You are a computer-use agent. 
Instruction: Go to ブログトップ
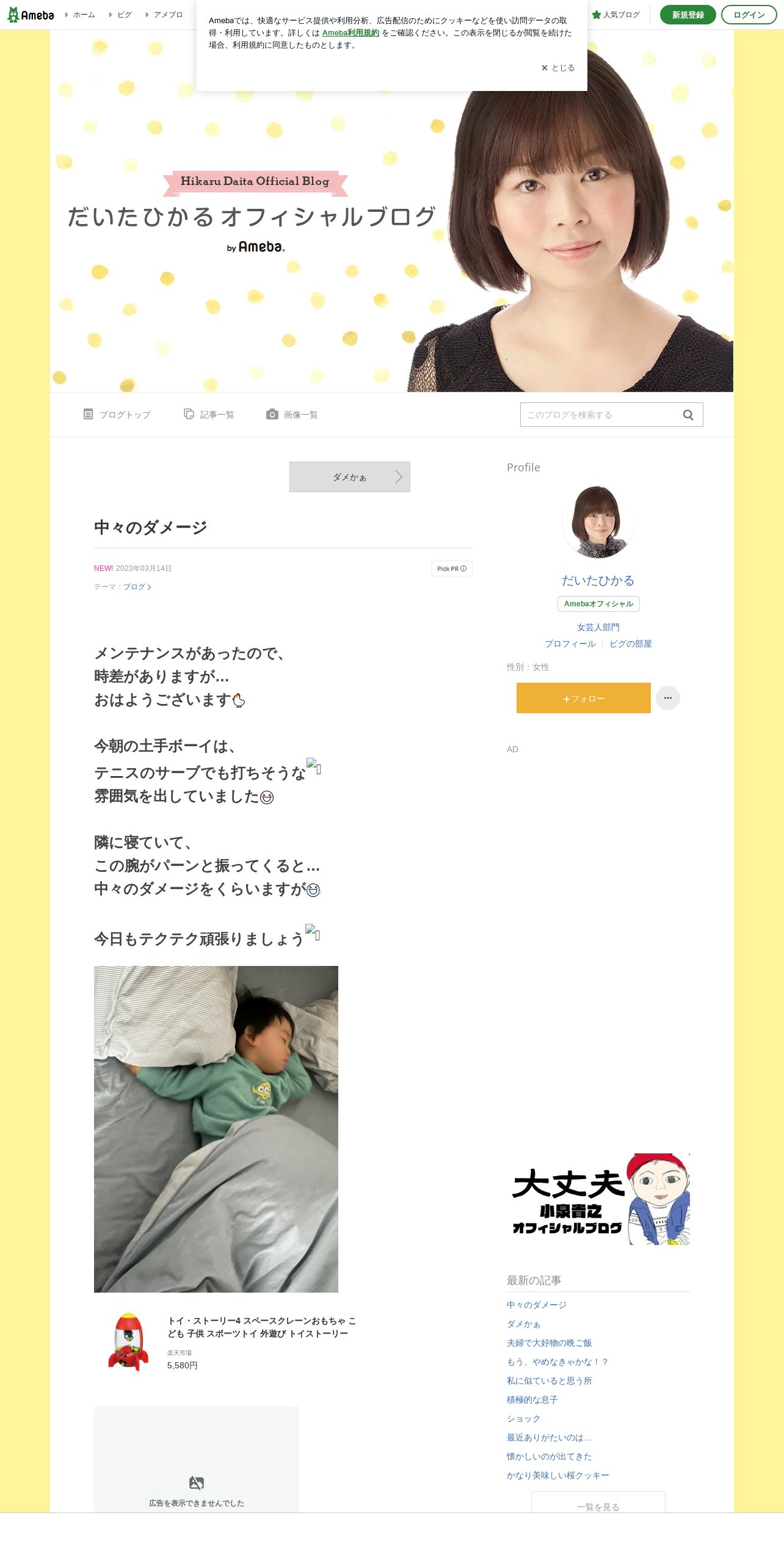117,415
